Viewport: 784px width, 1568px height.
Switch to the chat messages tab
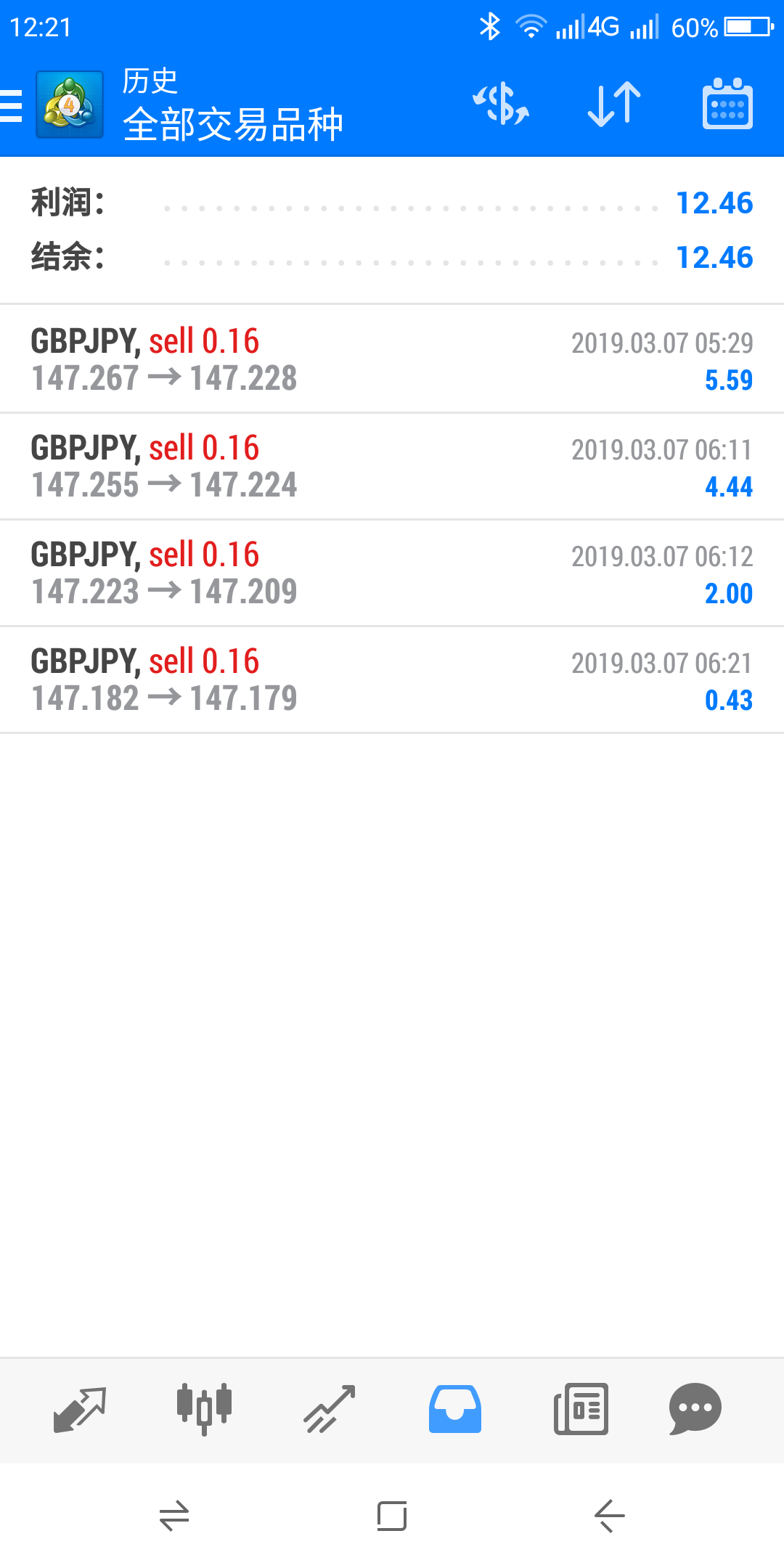695,1409
